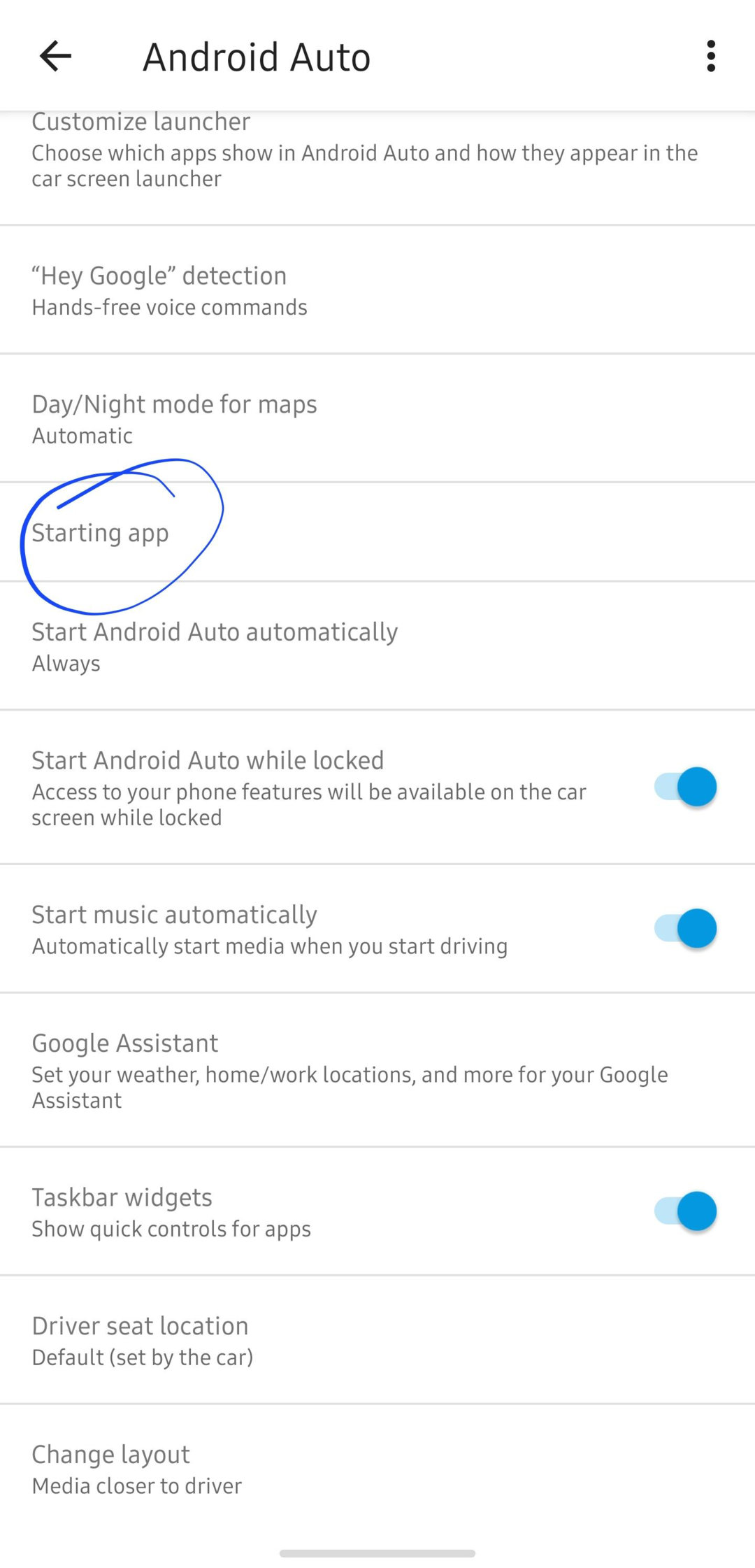
Task: Tap Hands-free voice commands subtitle
Action: click(169, 306)
